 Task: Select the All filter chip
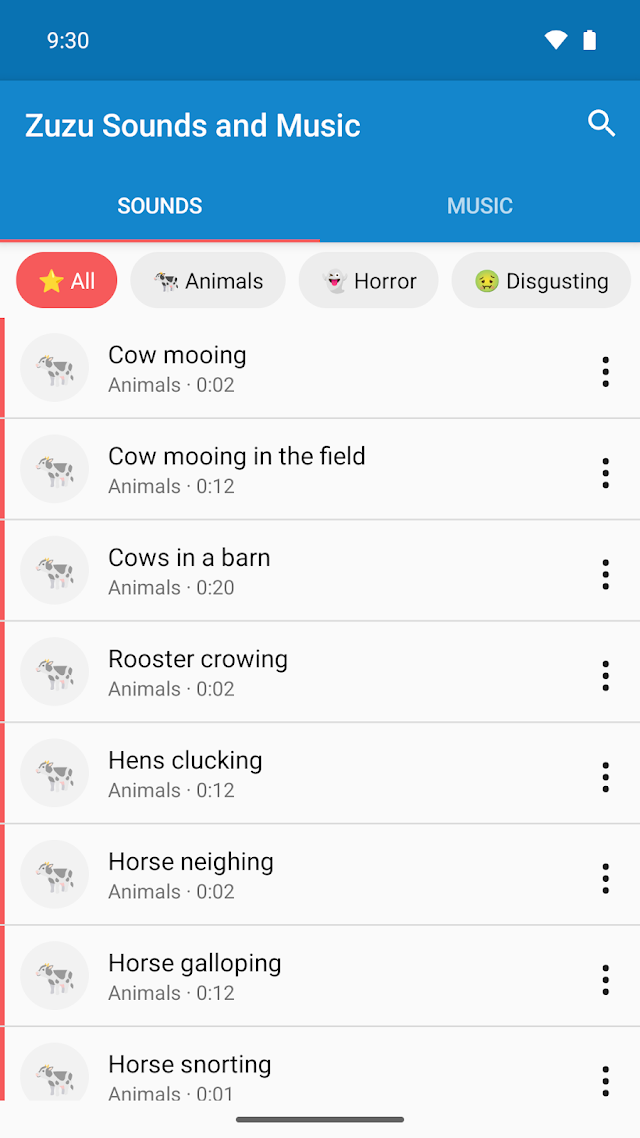67,280
